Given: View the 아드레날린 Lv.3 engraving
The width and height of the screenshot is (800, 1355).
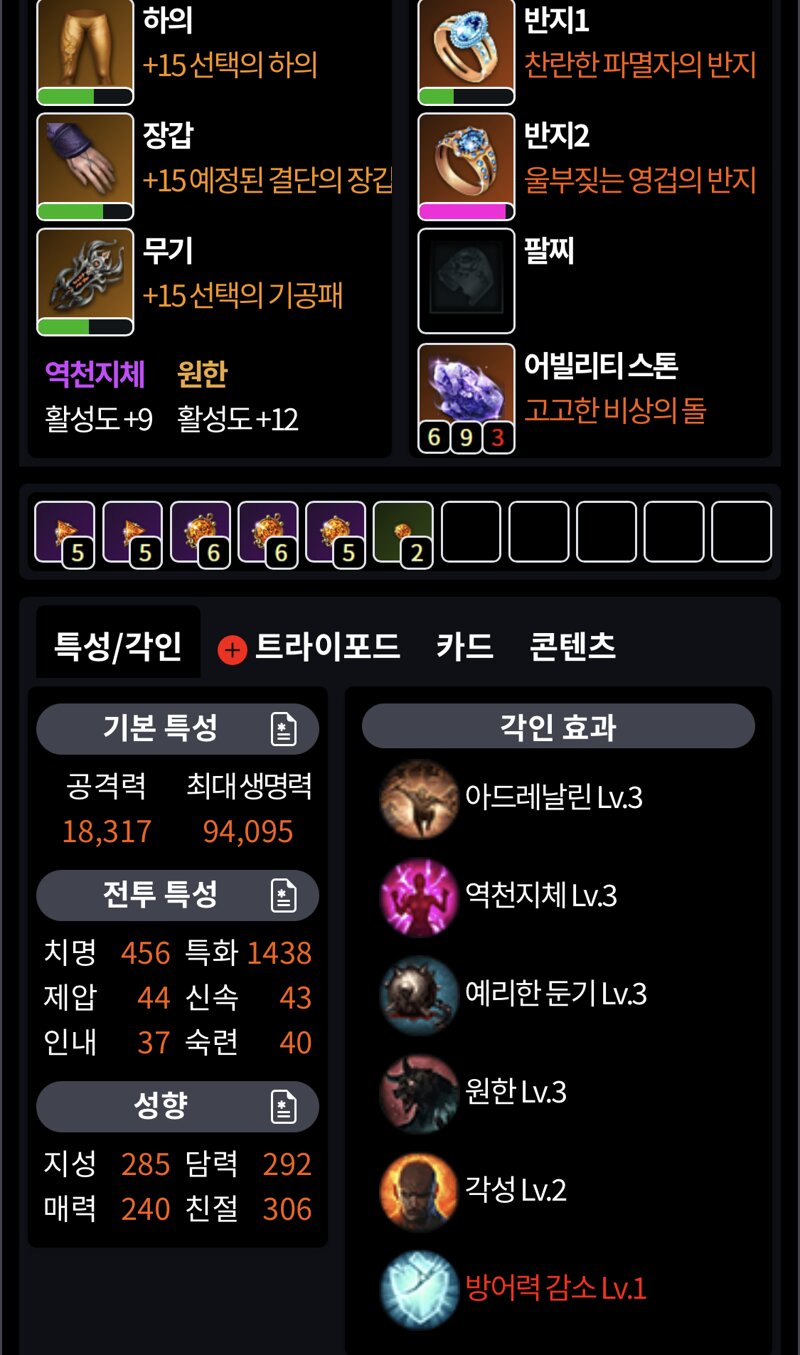Looking at the screenshot, I should point(511,797).
